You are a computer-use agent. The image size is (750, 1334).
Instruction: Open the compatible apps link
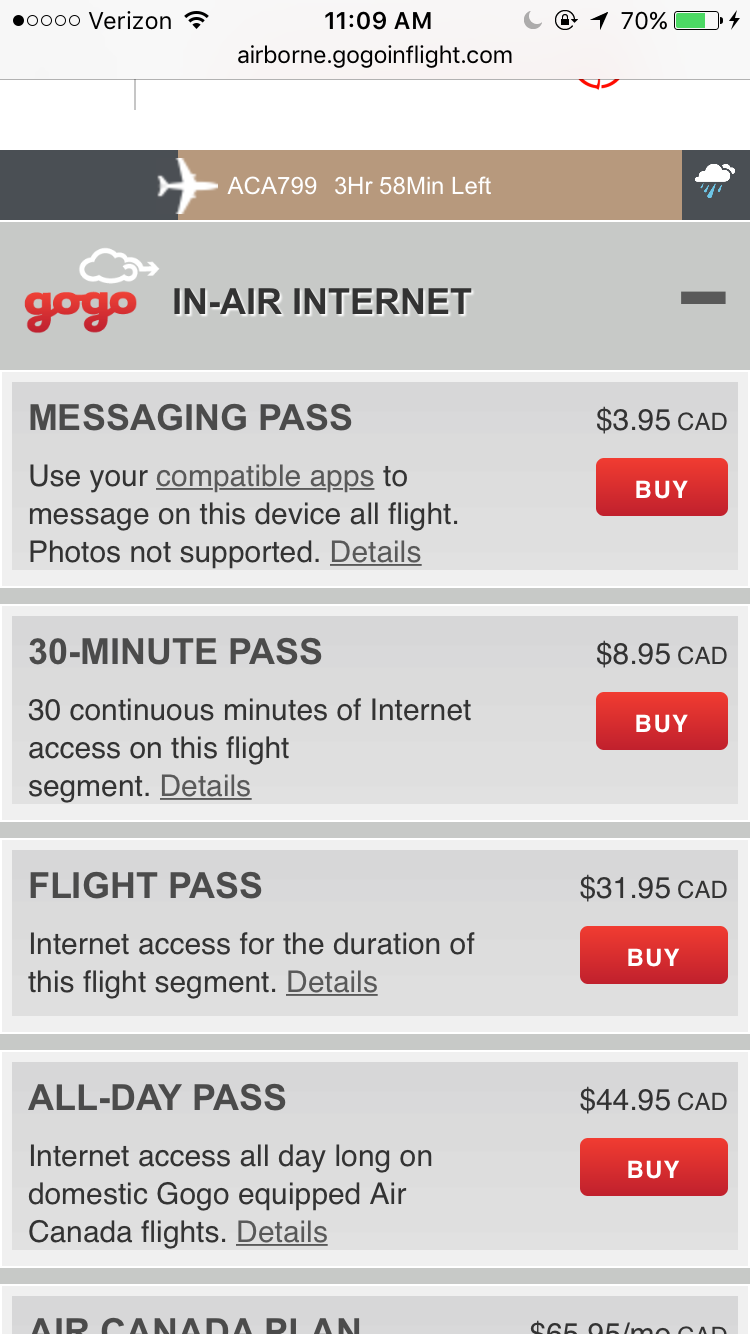click(x=265, y=476)
